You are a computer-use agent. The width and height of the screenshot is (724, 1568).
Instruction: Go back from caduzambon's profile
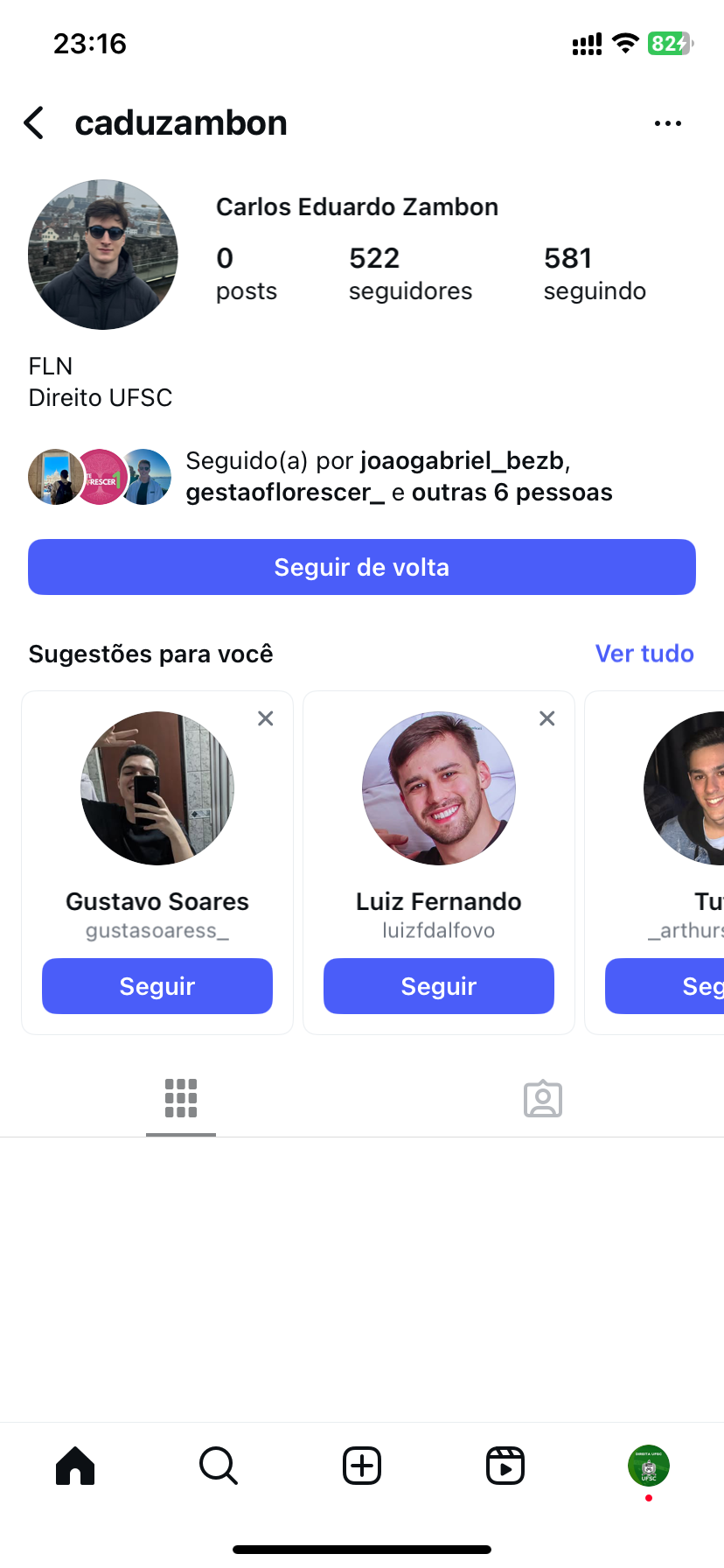click(x=35, y=123)
